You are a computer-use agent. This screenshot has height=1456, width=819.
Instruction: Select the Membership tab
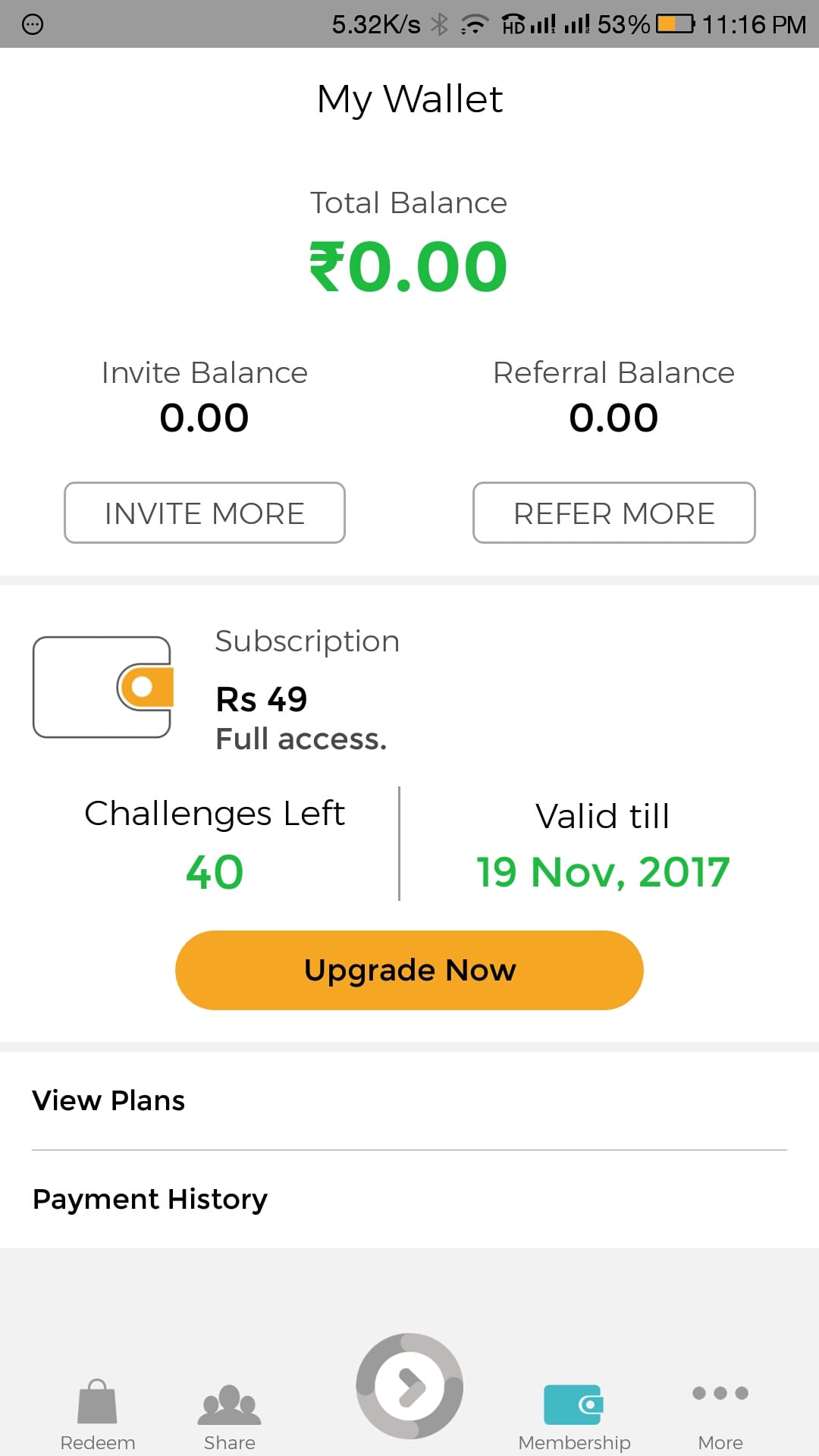click(574, 1414)
